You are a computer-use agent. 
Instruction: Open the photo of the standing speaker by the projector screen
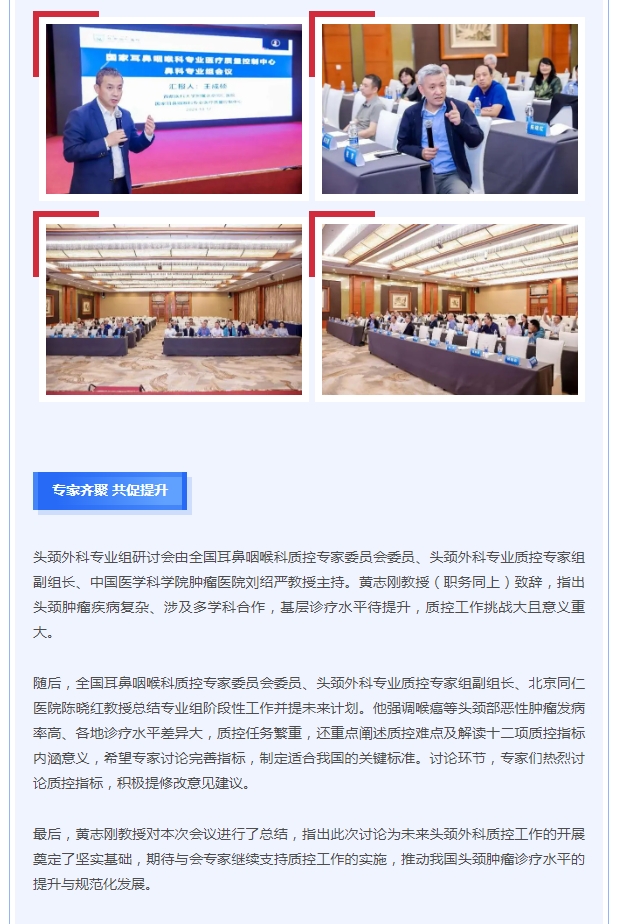pyautogui.click(x=173, y=108)
